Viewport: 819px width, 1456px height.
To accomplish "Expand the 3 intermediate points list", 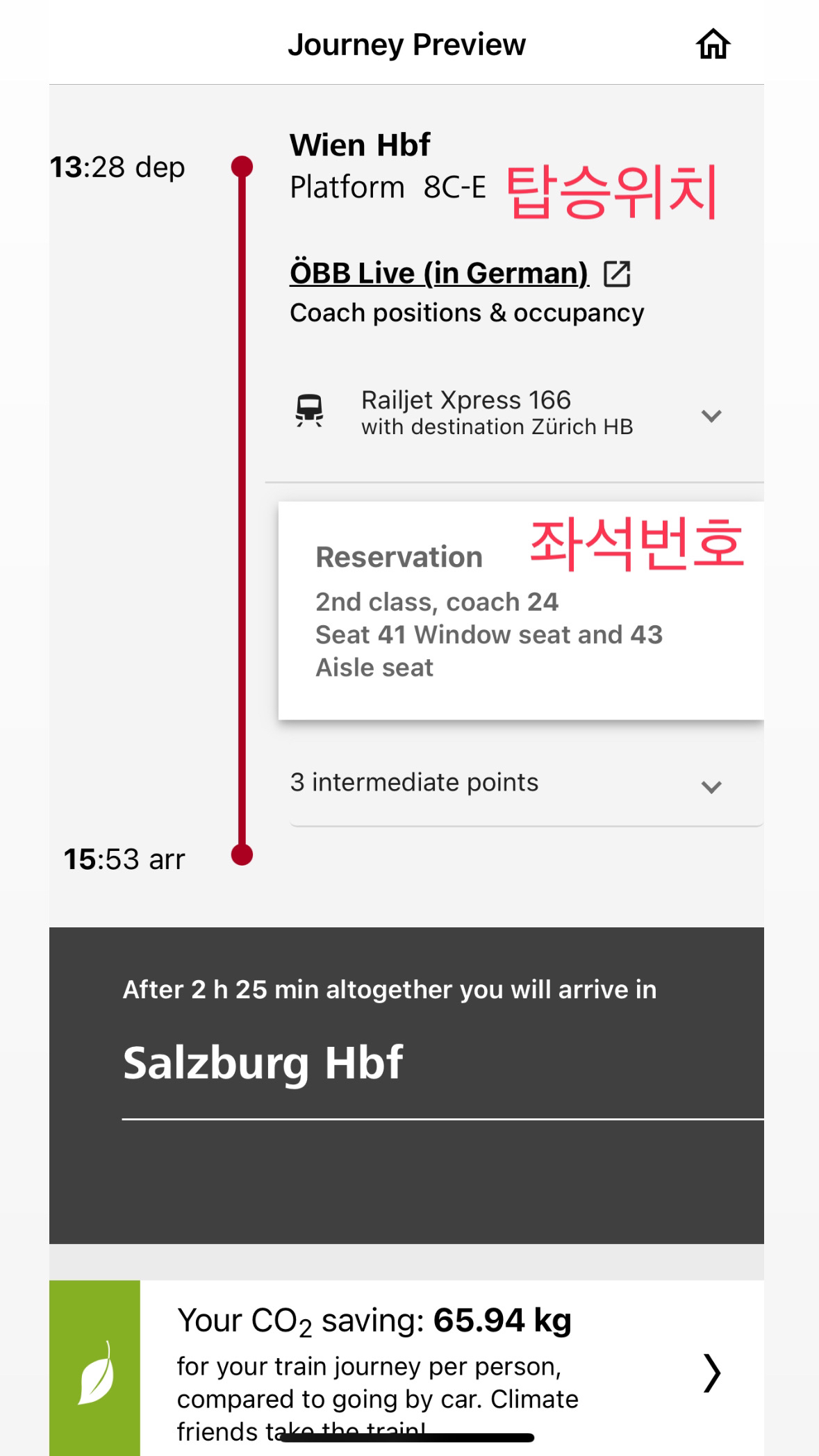I will pyautogui.click(x=711, y=786).
